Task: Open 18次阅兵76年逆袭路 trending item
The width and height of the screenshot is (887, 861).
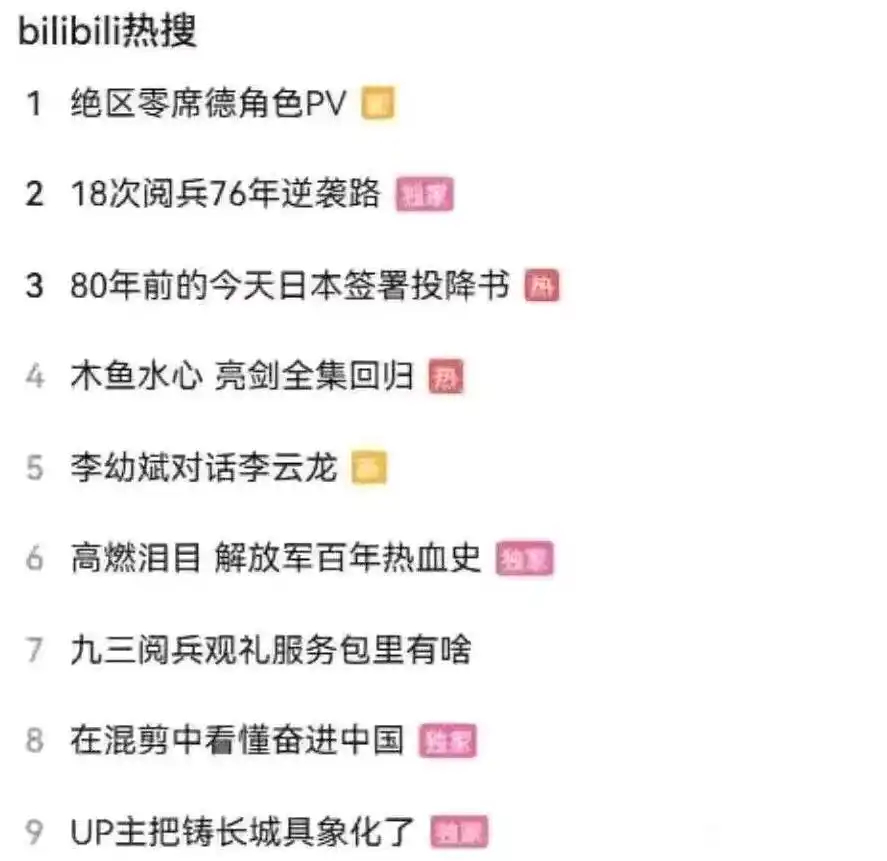Action: point(226,194)
